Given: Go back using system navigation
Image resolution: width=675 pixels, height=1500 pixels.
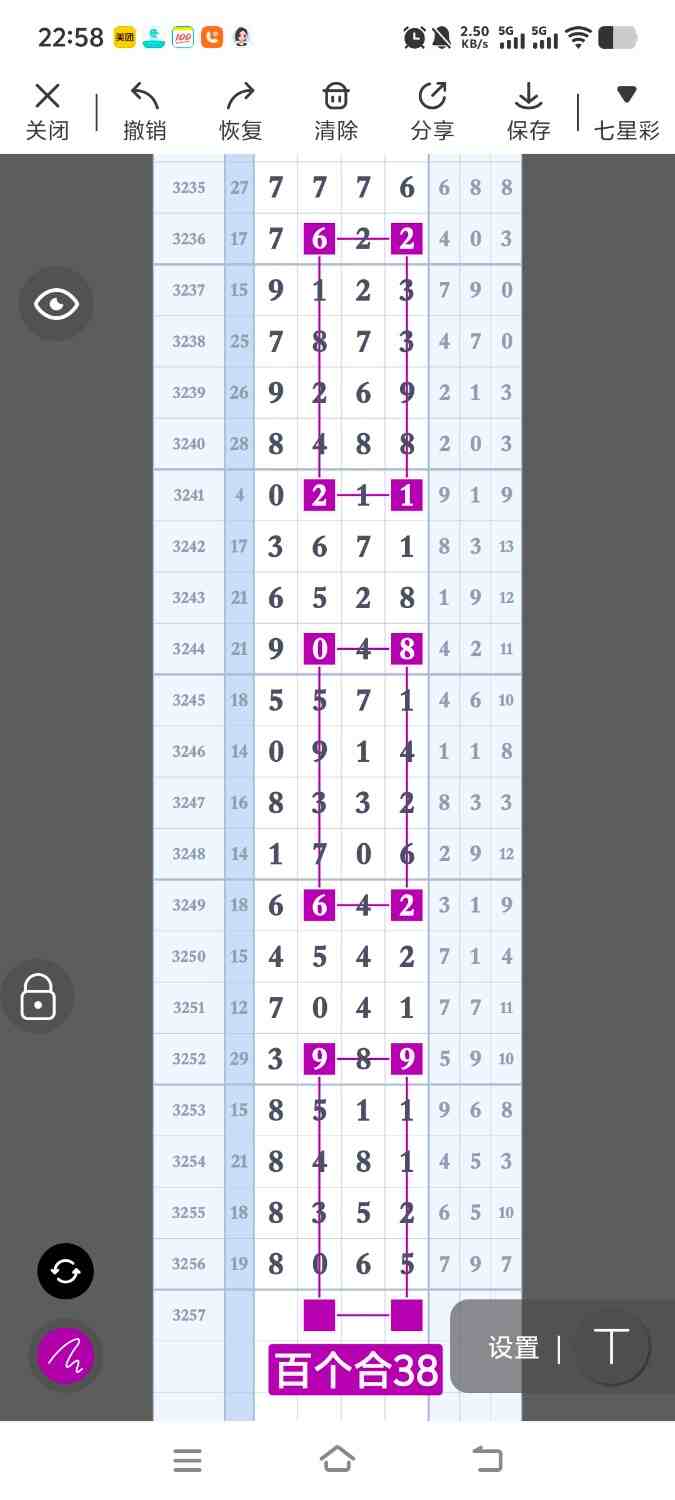Looking at the screenshot, I should pos(488,1460).
